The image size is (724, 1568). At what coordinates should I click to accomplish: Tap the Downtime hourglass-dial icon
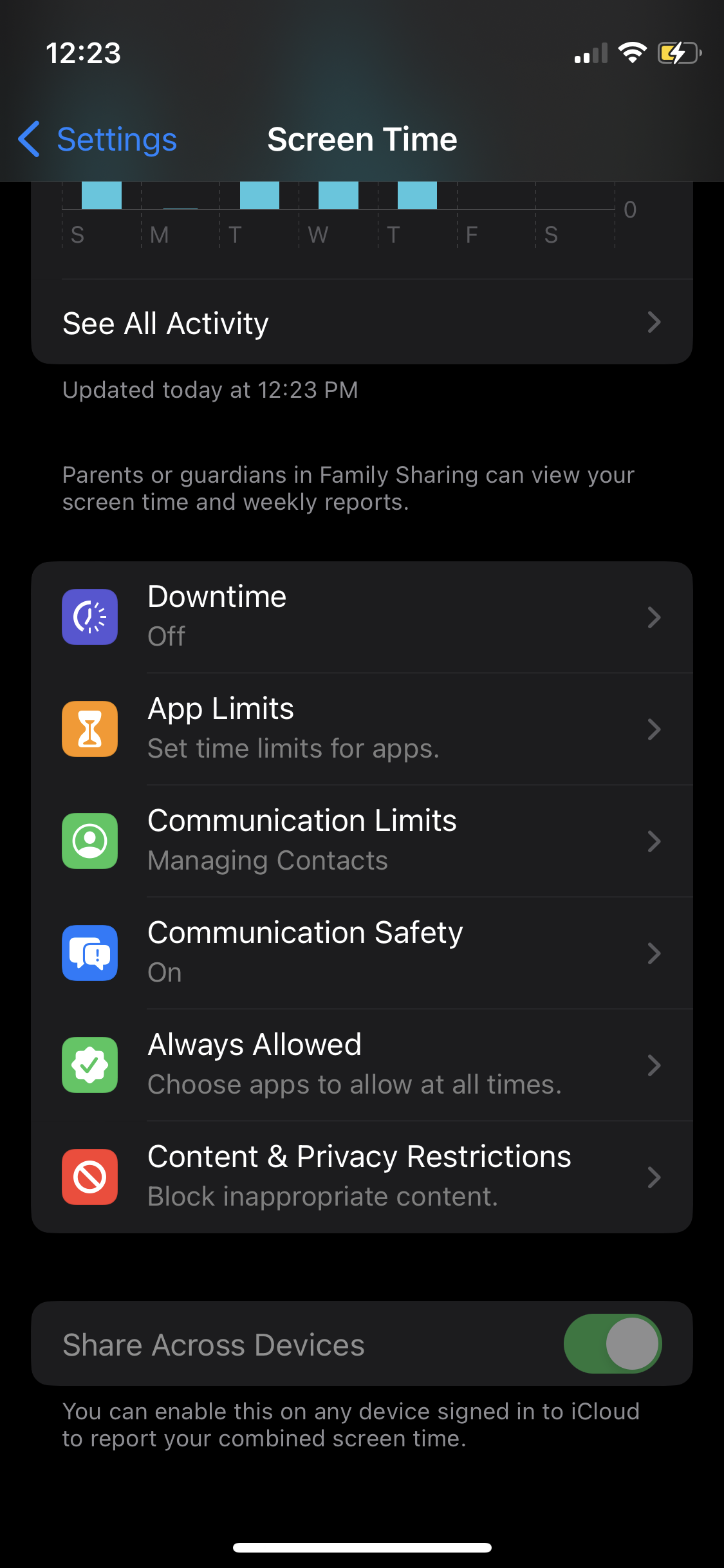(x=89, y=617)
